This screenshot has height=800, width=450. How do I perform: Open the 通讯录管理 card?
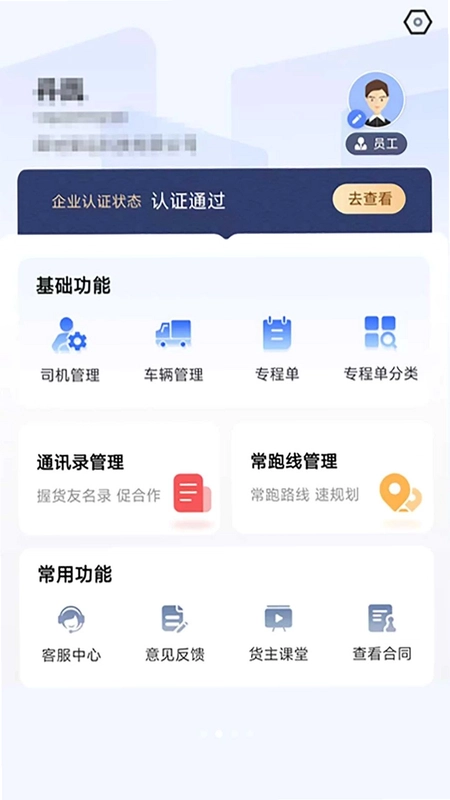pos(119,479)
